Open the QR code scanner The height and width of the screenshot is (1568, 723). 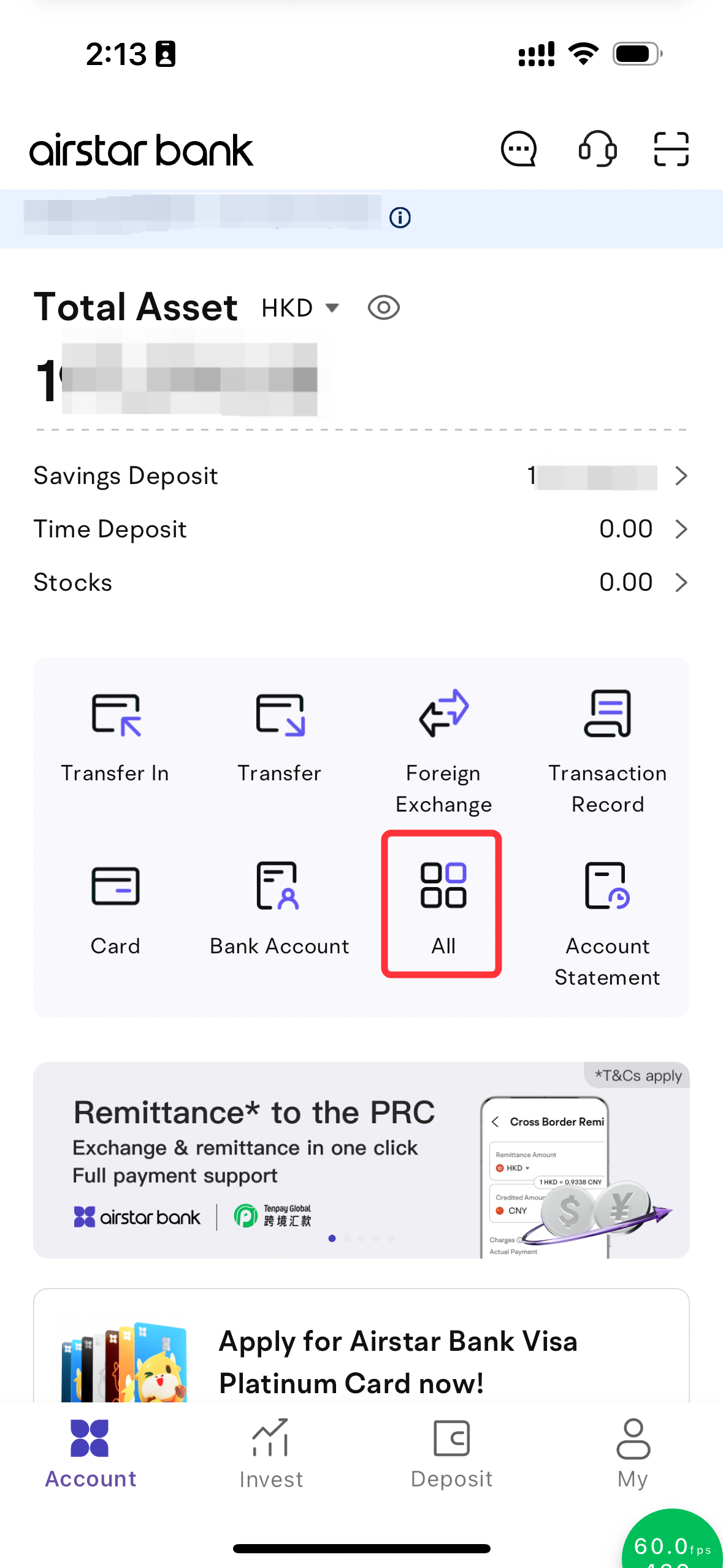(x=671, y=149)
